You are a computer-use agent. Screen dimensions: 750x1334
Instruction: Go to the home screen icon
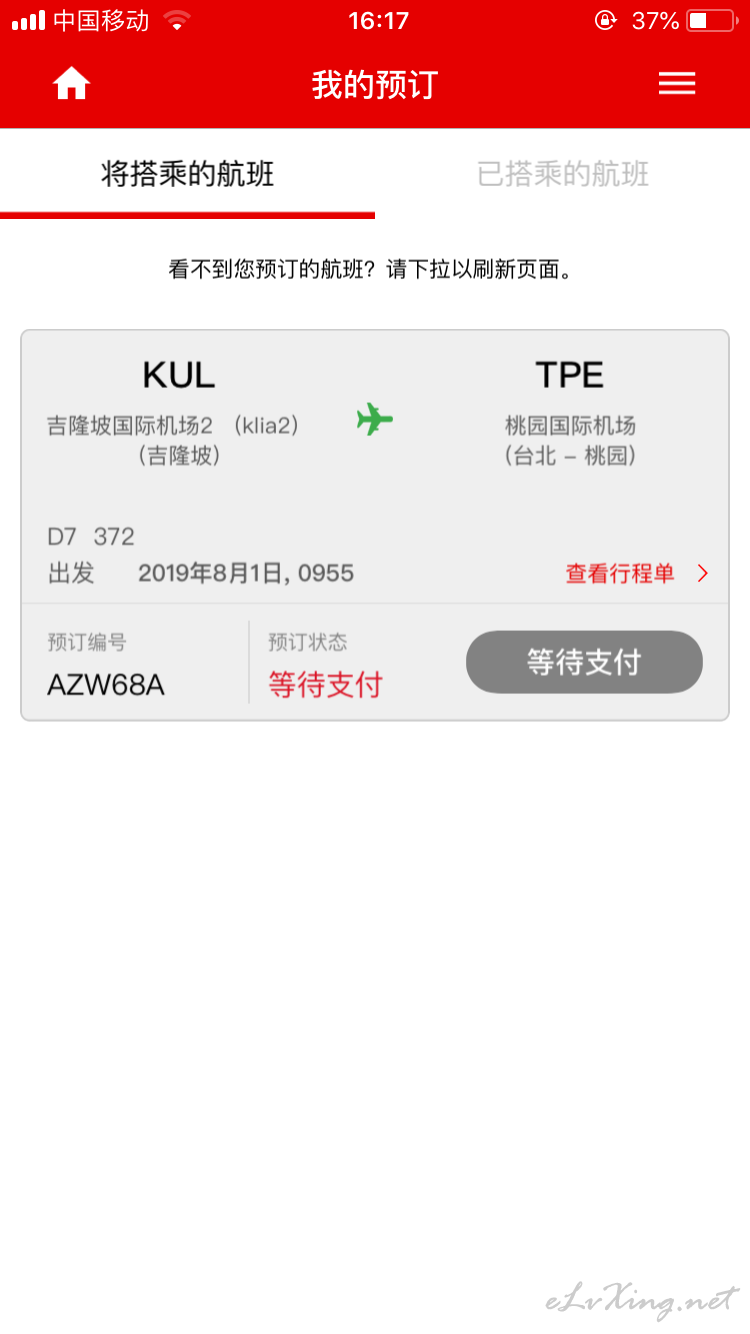coord(71,84)
